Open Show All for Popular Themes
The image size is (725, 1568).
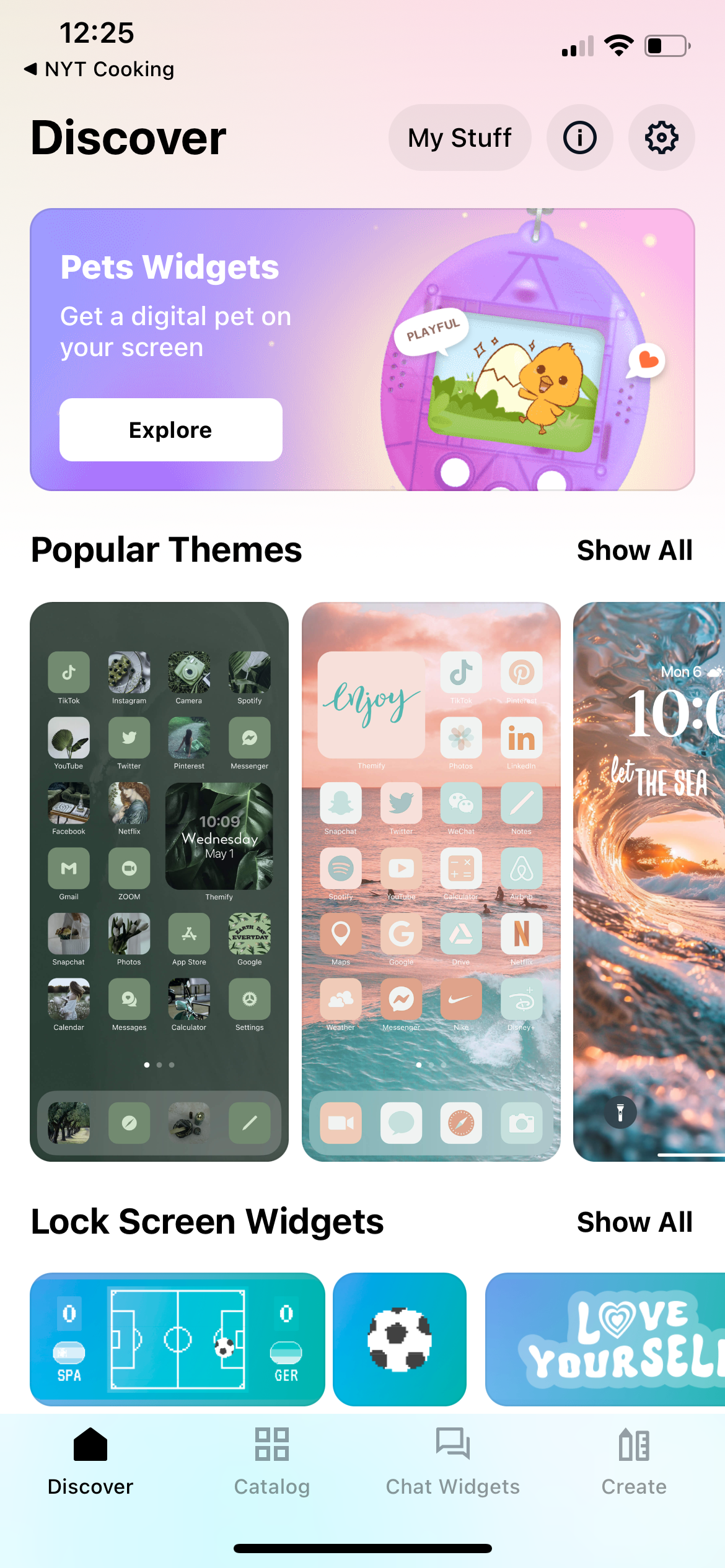(634, 550)
